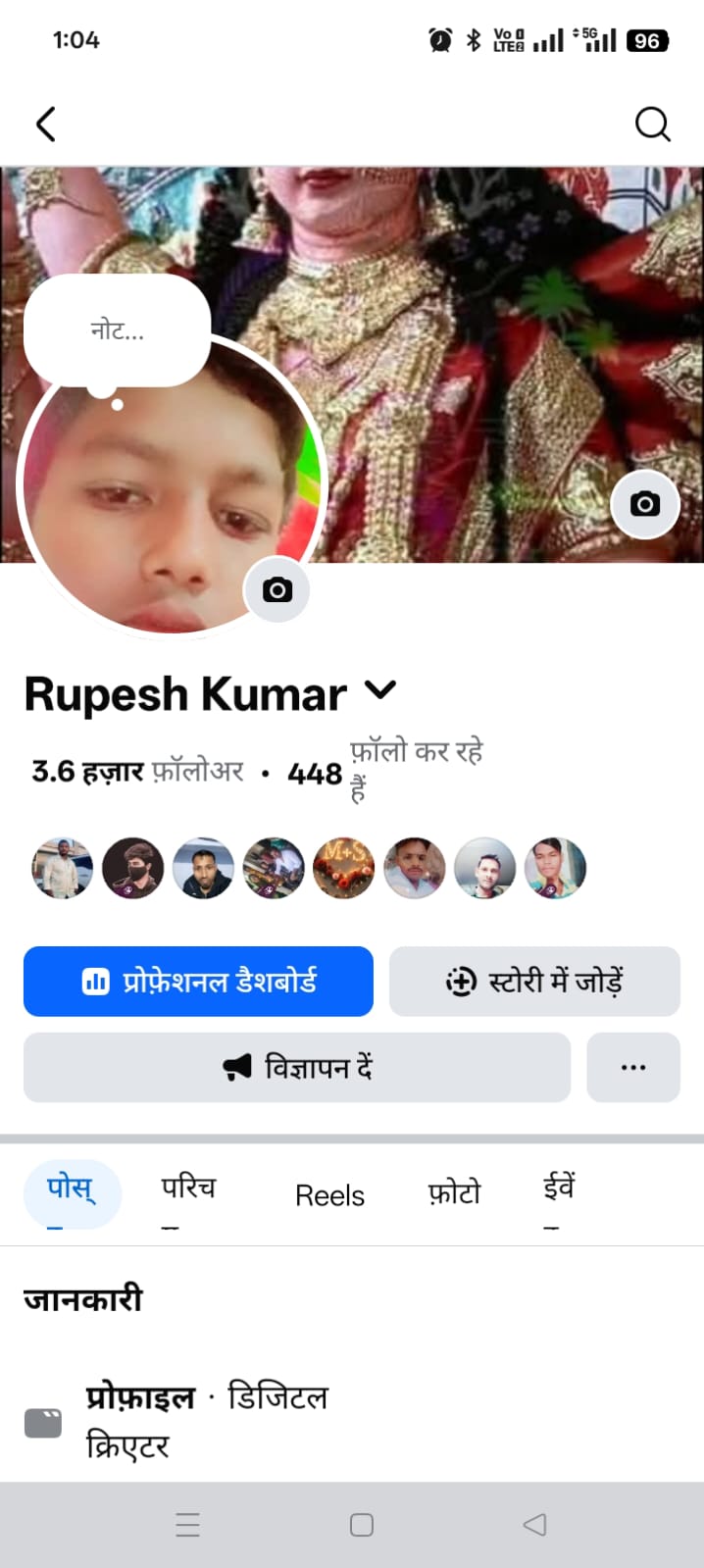Open recent apps from navigation bar
This screenshot has width=704, height=1568.
click(187, 1525)
